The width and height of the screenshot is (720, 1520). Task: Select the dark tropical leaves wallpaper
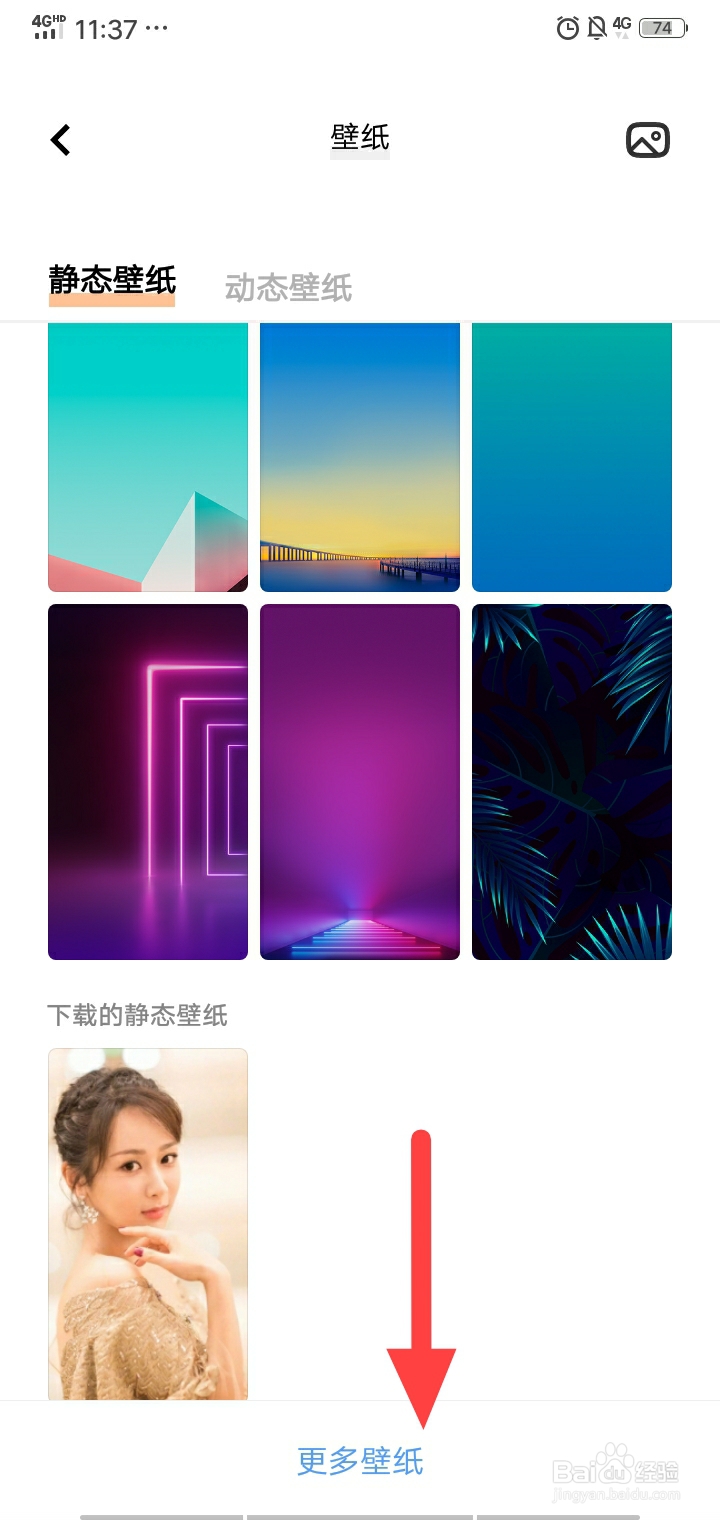[571, 782]
